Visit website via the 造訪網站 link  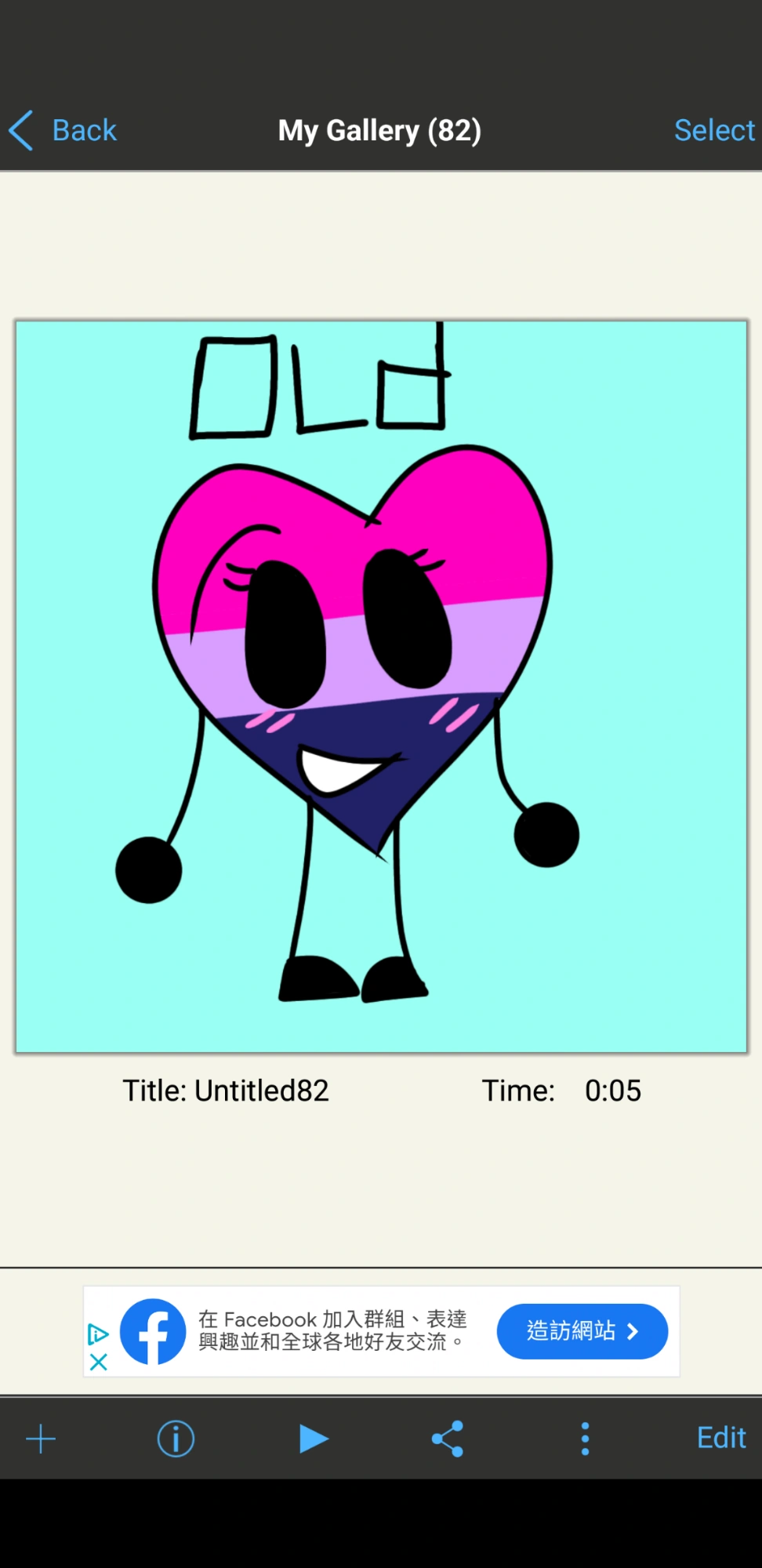582,1330
